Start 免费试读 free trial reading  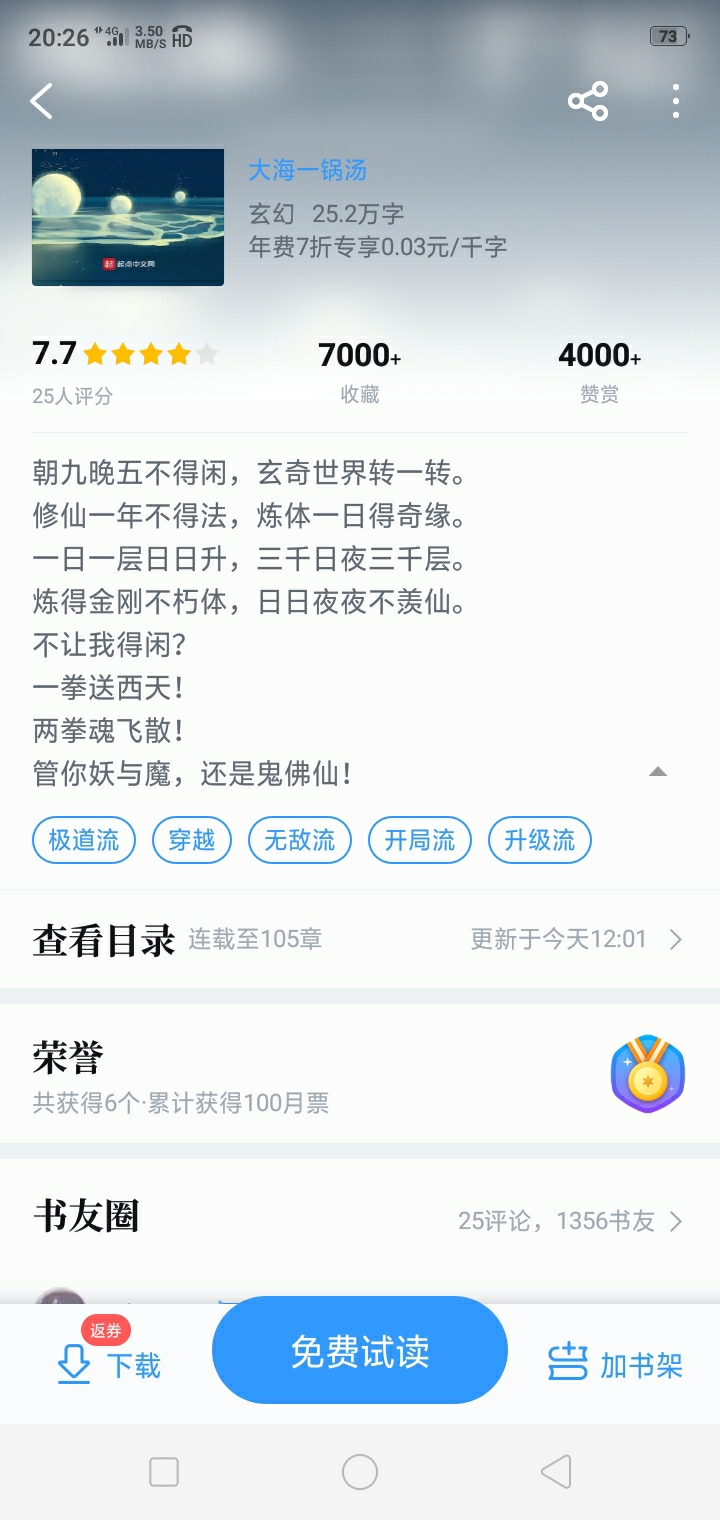click(360, 1351)
